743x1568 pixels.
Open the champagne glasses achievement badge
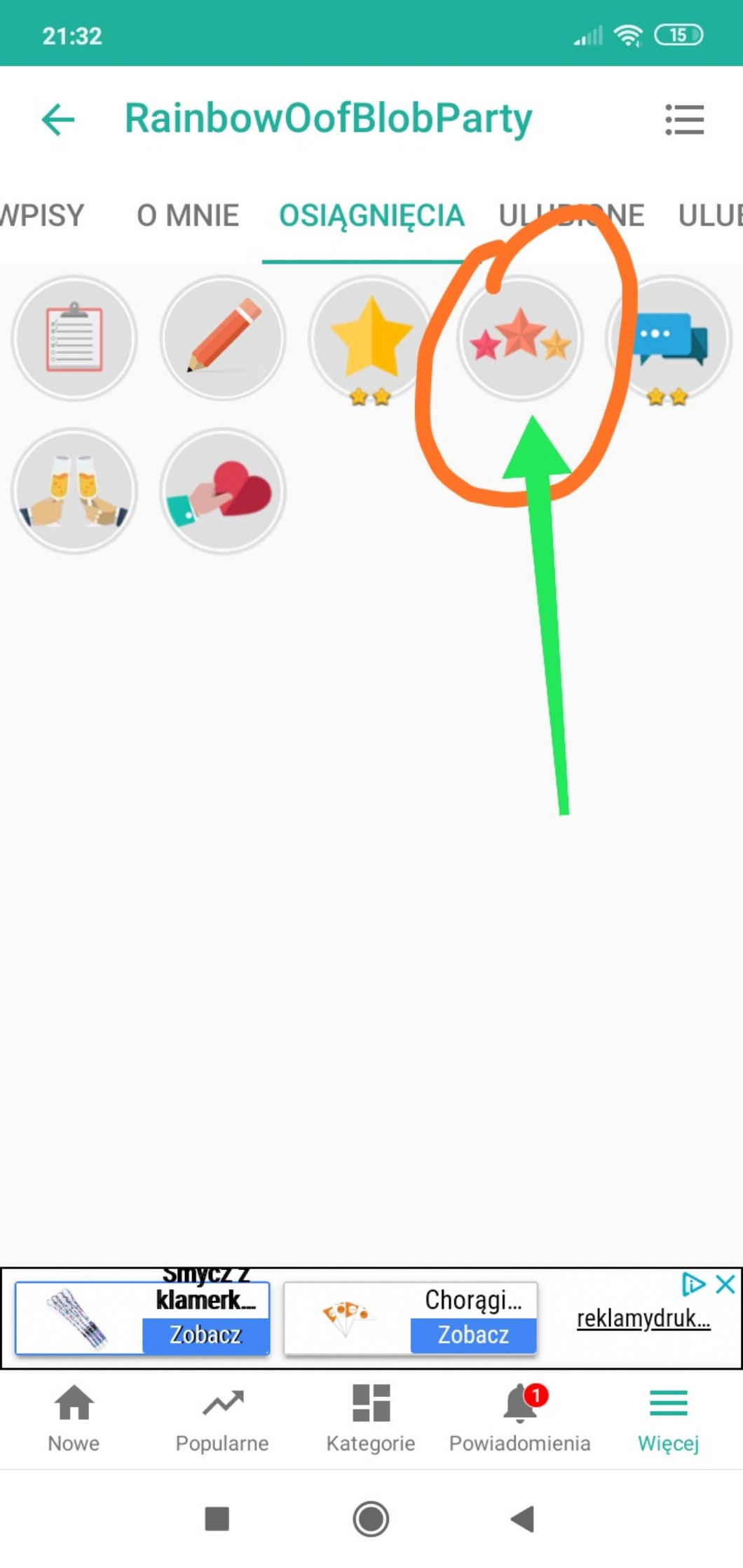pyautogui.click(x=74, y=491)
